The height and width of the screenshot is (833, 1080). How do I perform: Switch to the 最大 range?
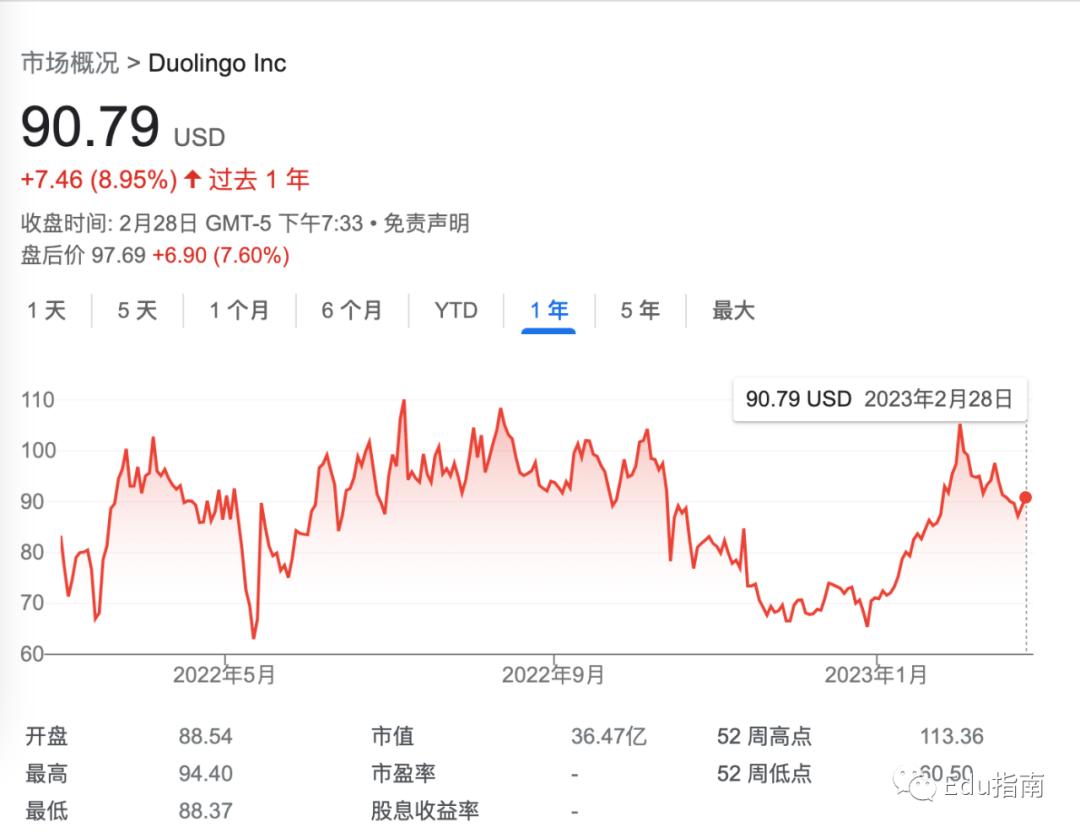point(733,311)
